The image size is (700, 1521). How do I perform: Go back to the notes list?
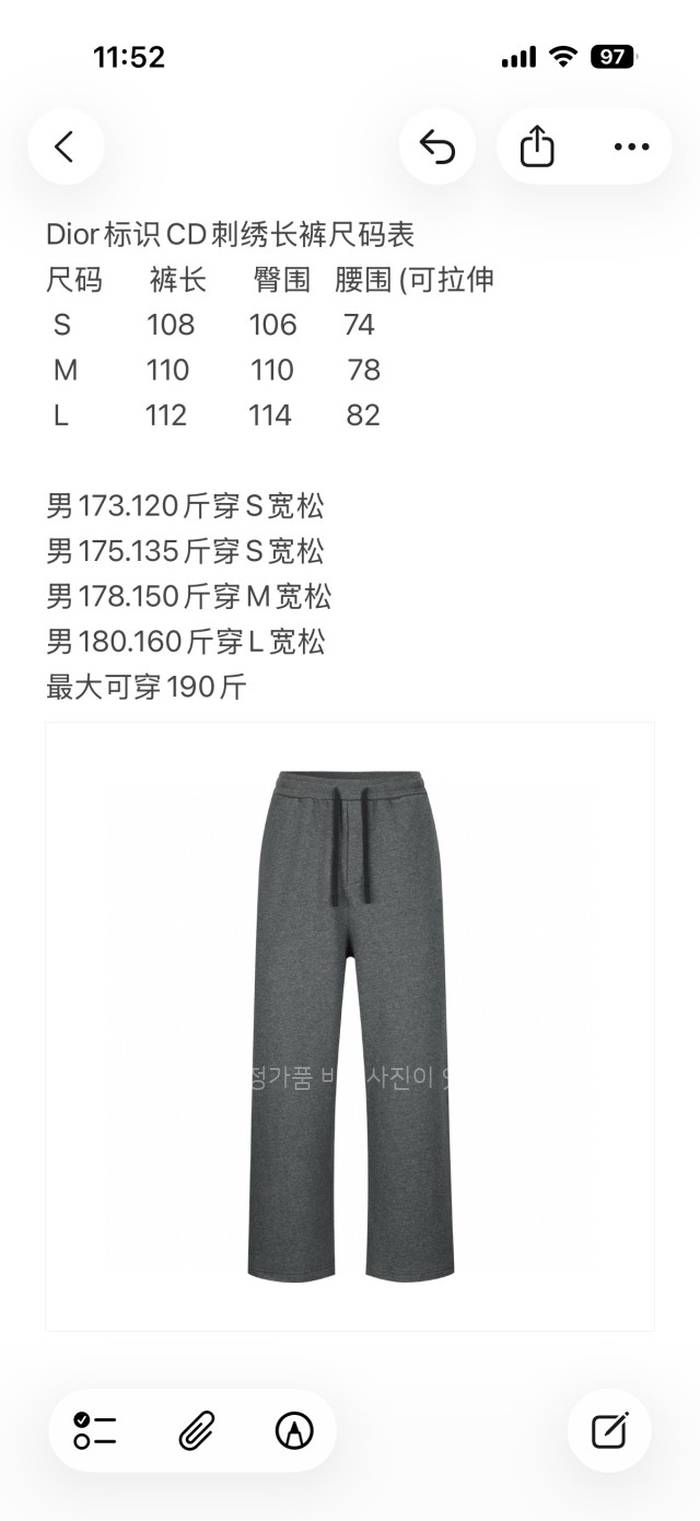[65, 147]
